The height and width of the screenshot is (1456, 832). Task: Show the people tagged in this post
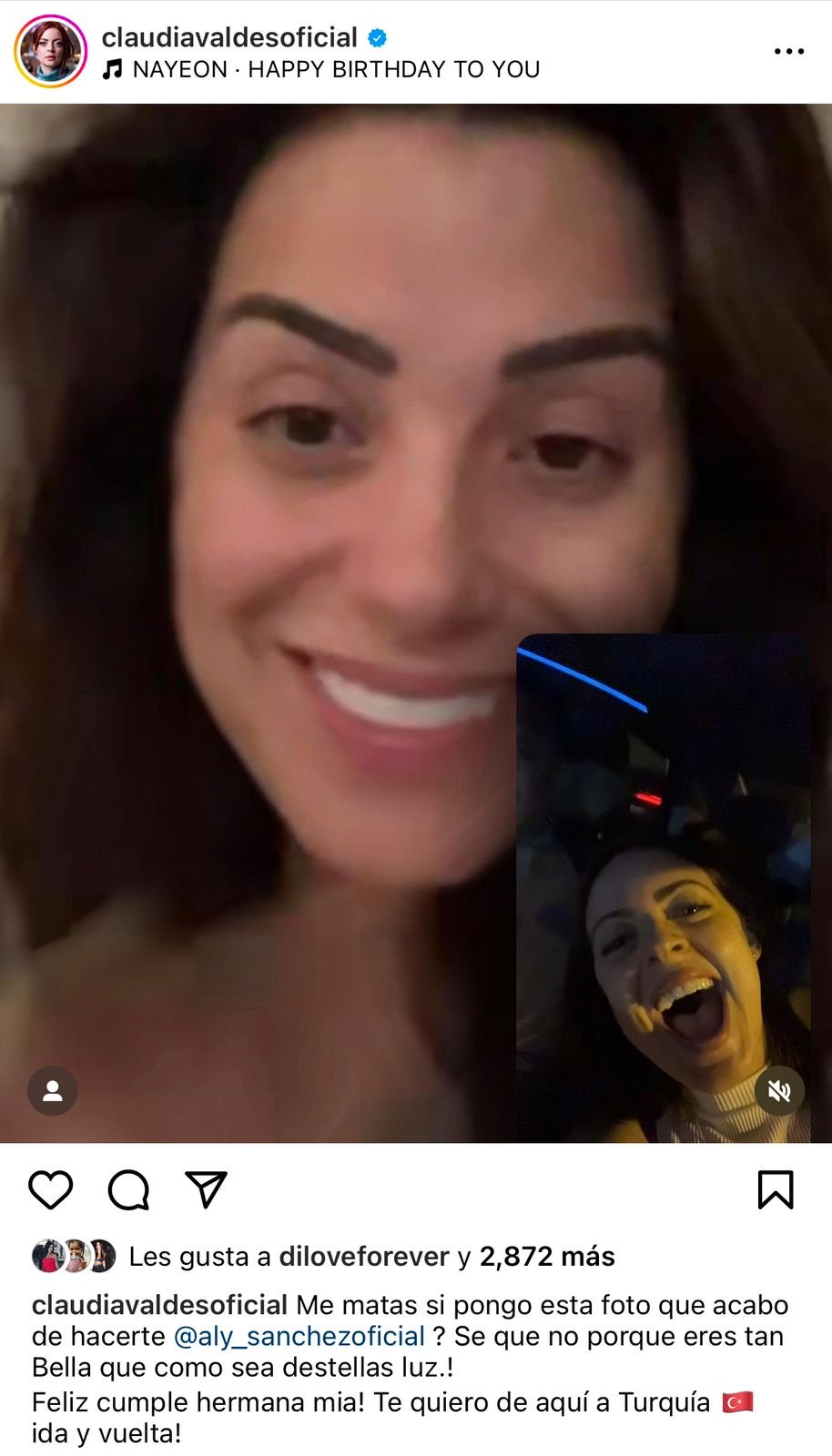[53, 1090]
